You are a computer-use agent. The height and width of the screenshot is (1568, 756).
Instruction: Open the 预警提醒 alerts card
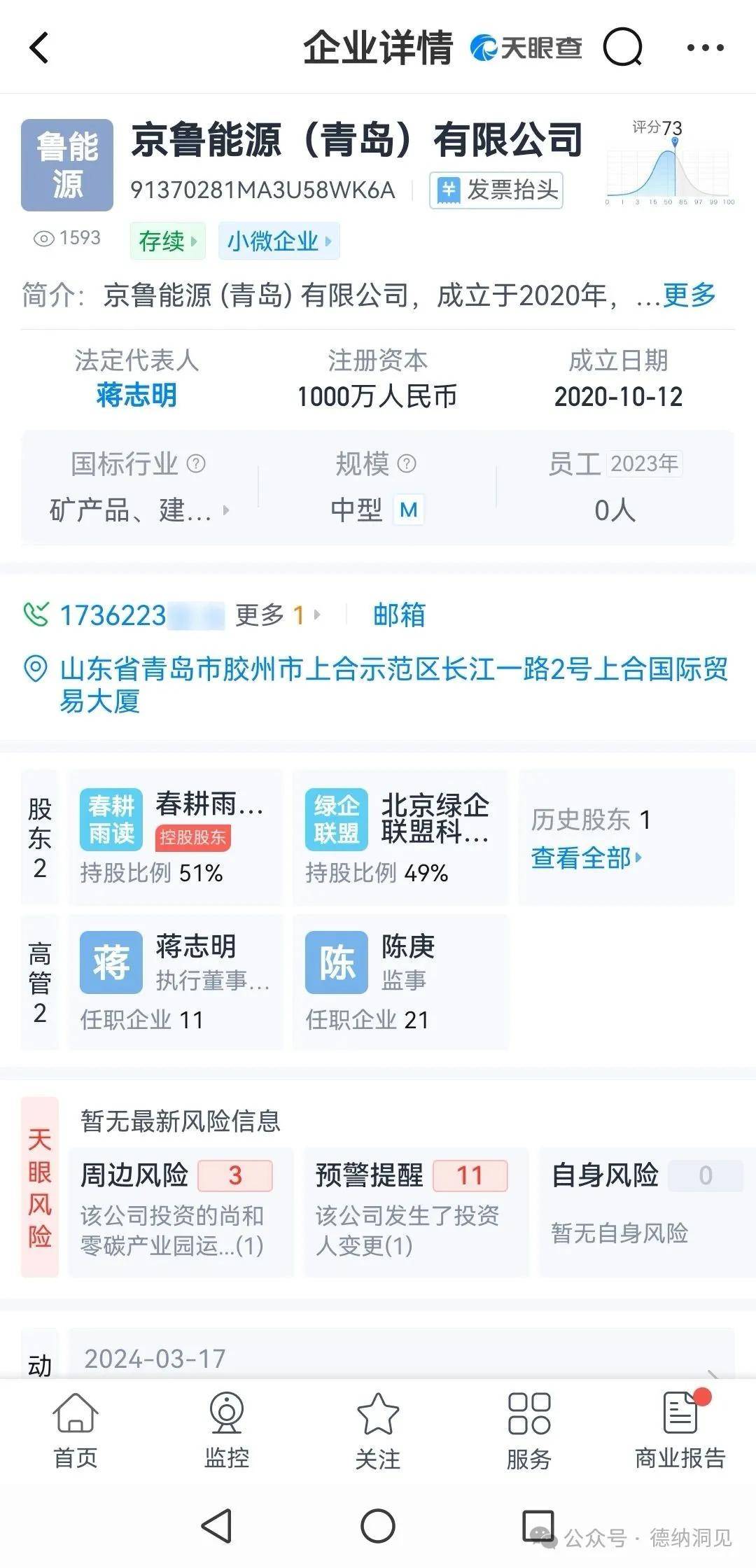click(416, 1211)
